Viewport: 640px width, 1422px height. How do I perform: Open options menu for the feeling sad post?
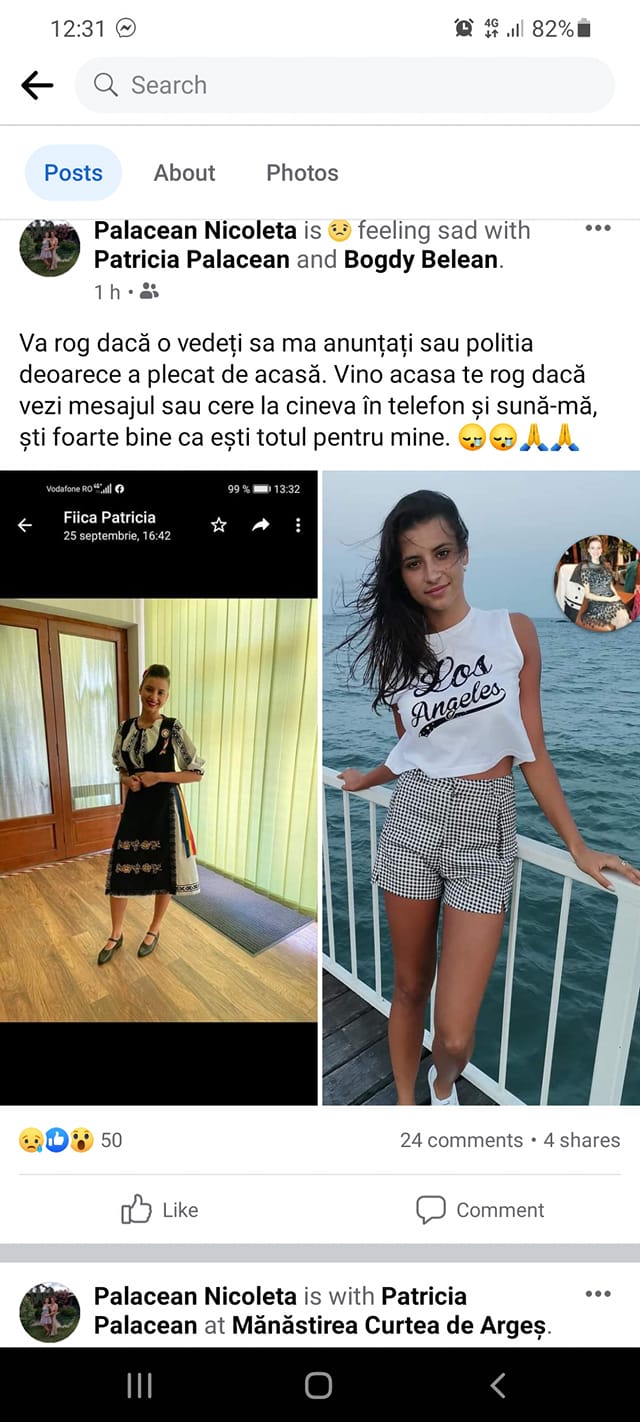click(597, 229)
